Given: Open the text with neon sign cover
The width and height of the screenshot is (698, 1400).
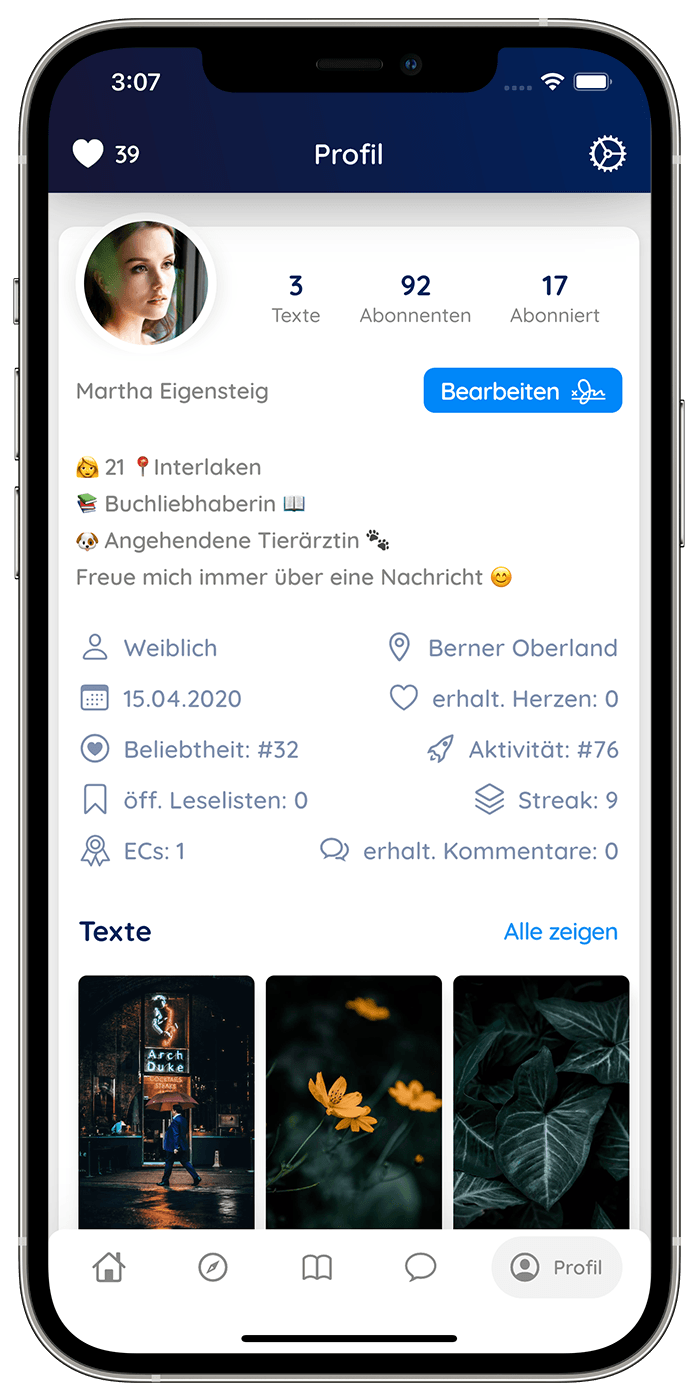Looking at the screenshot, I should coord(166,1100).
